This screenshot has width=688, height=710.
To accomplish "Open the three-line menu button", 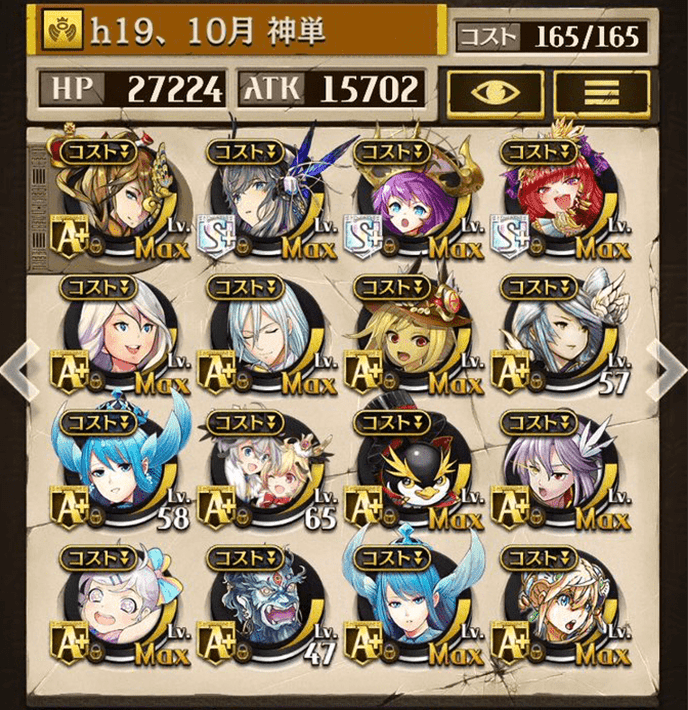I will (x=602, y=91).
